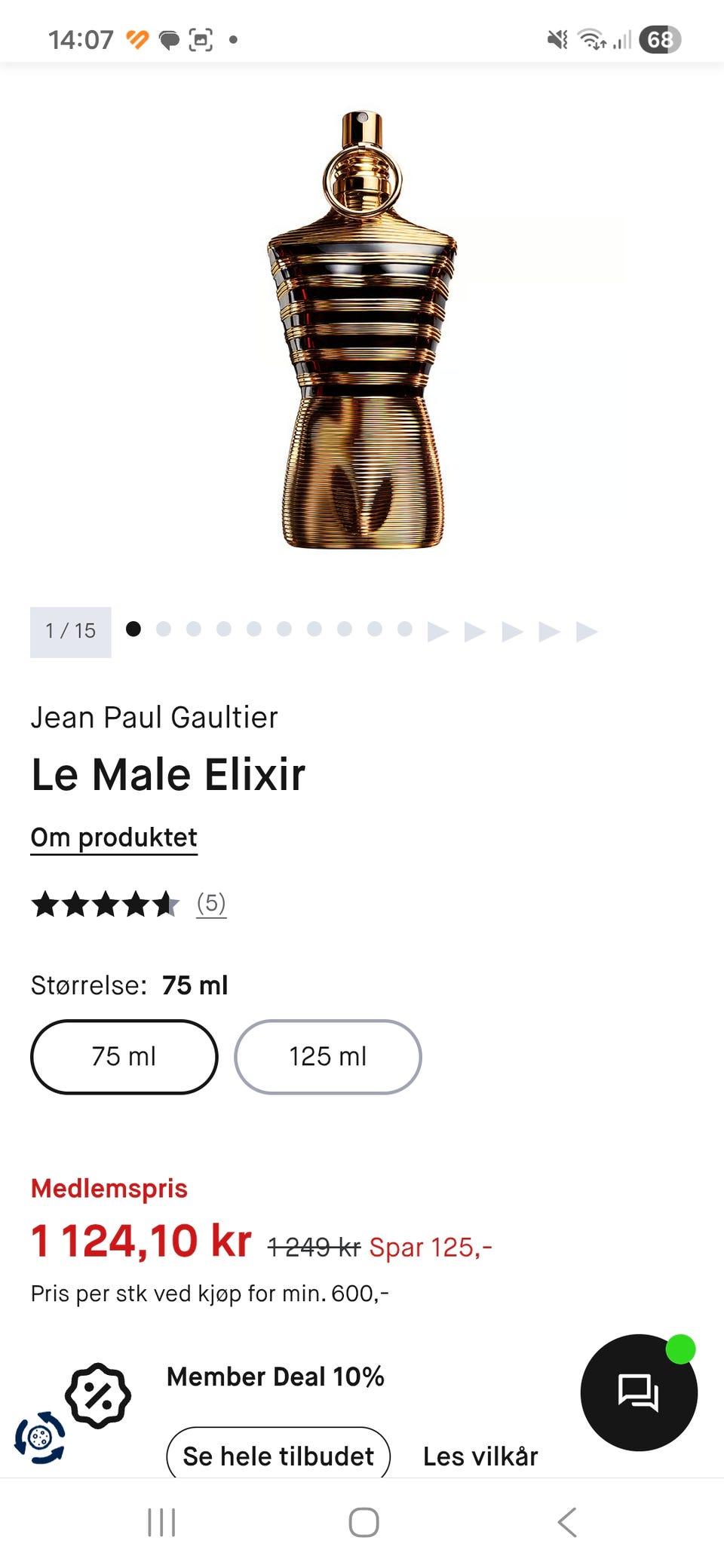Select the 125 ml size option
The width and height of the screenshot is (724, 1568).
pyautogui.click(x=328, y=1056)
